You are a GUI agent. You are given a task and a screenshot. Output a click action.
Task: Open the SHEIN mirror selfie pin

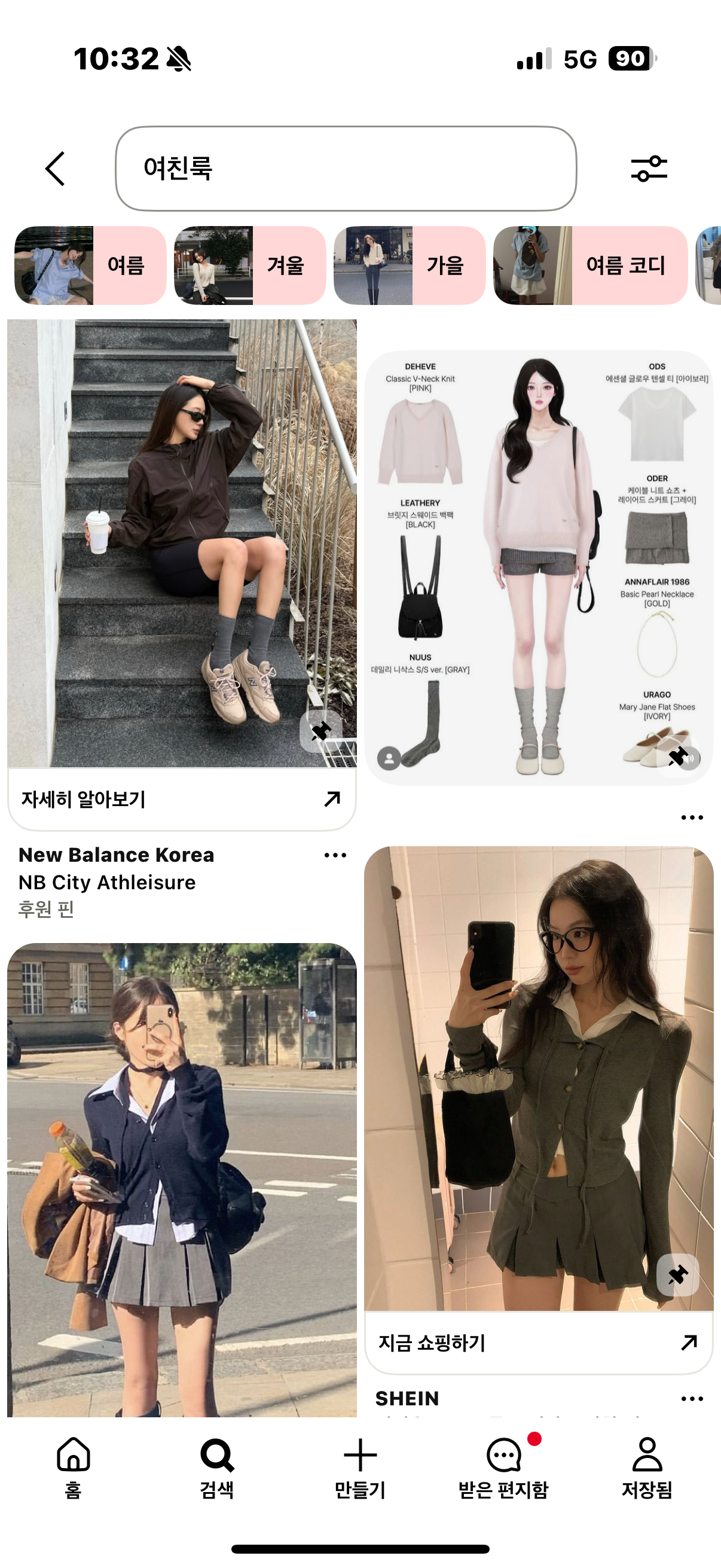click(539, 1078)
